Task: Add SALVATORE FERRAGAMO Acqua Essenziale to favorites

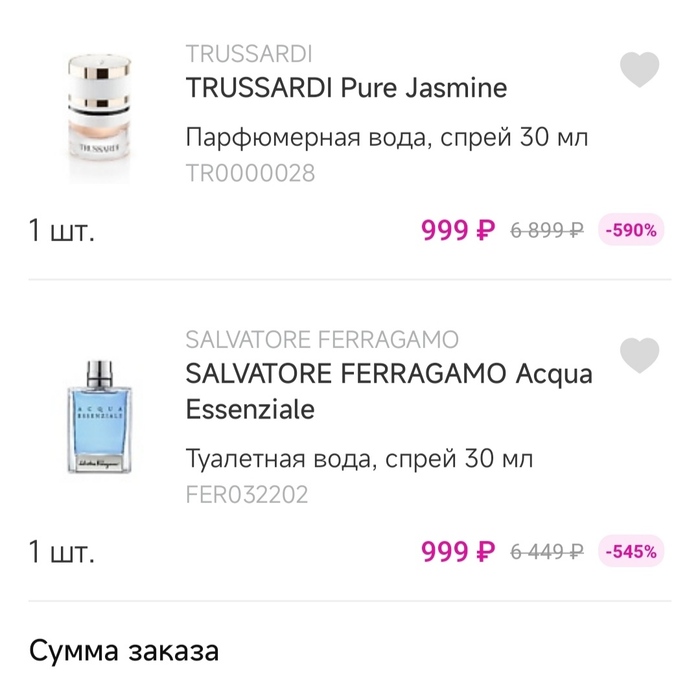Action: 640,356
